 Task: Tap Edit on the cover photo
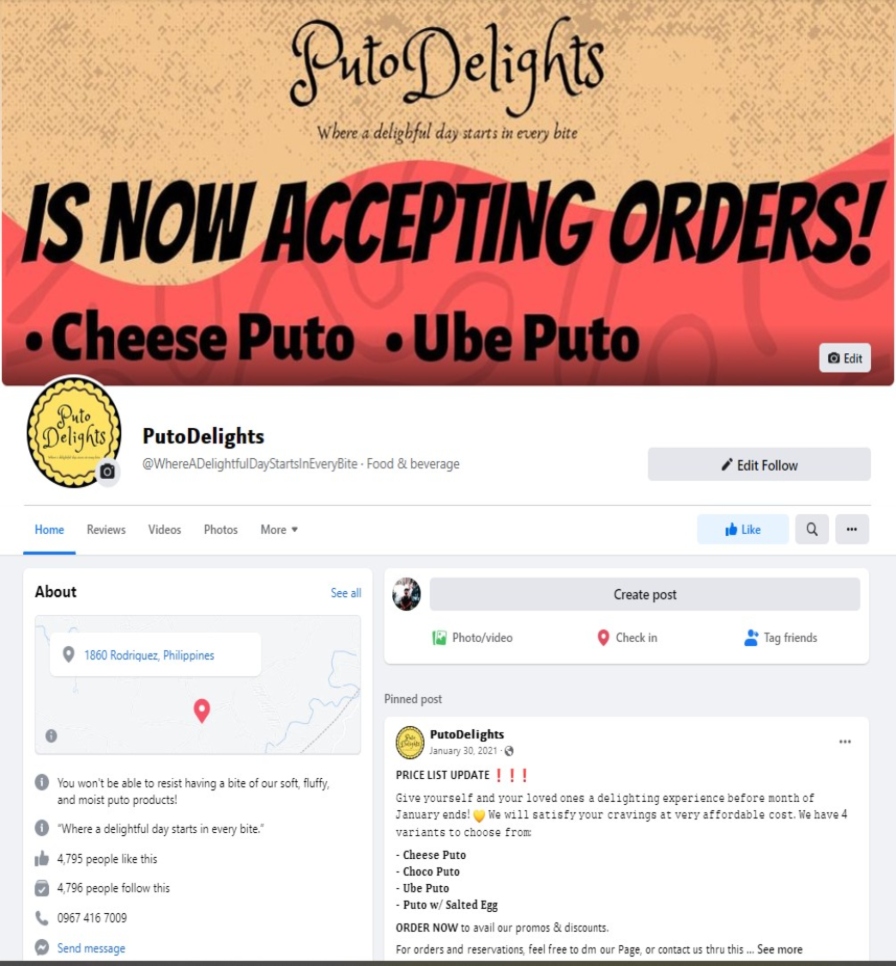844,358
